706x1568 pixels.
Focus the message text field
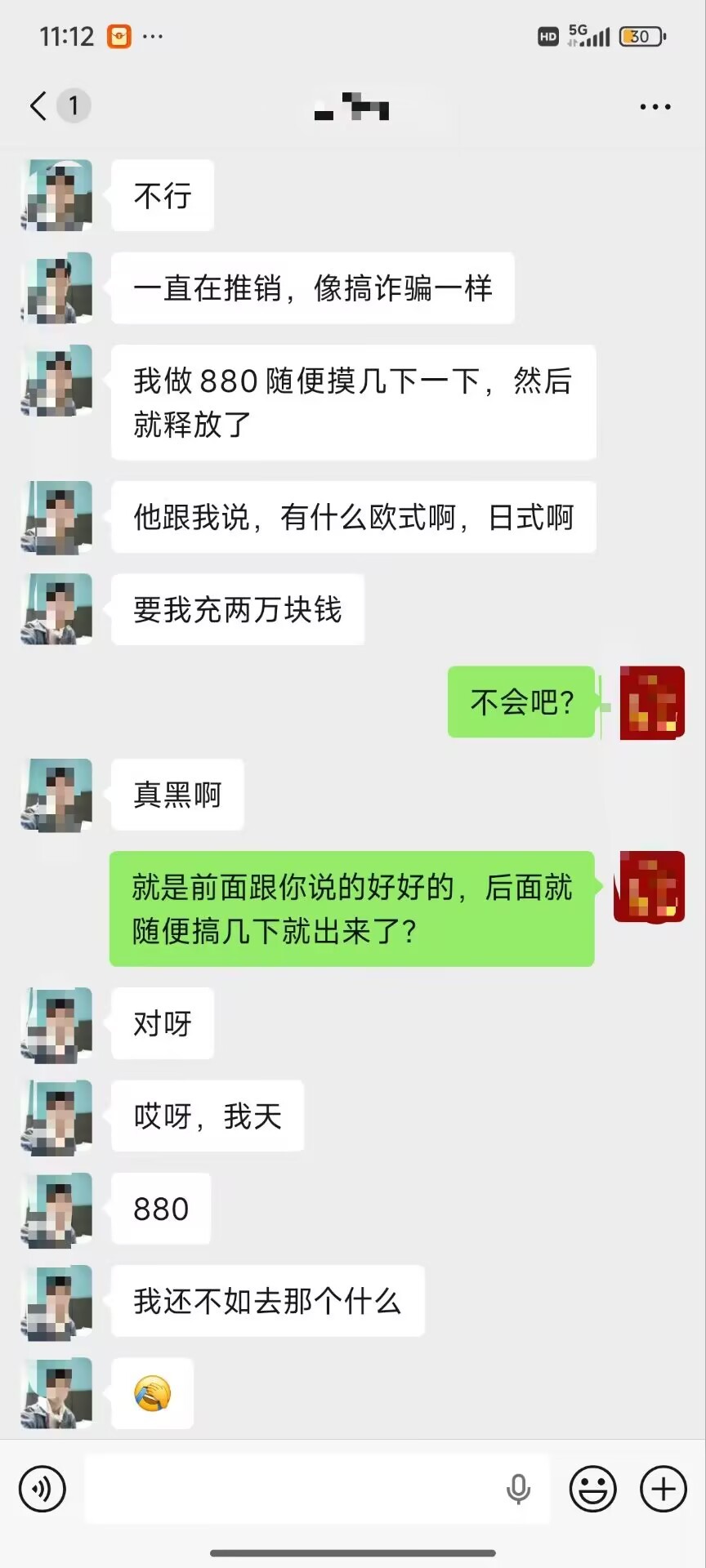294,1489
